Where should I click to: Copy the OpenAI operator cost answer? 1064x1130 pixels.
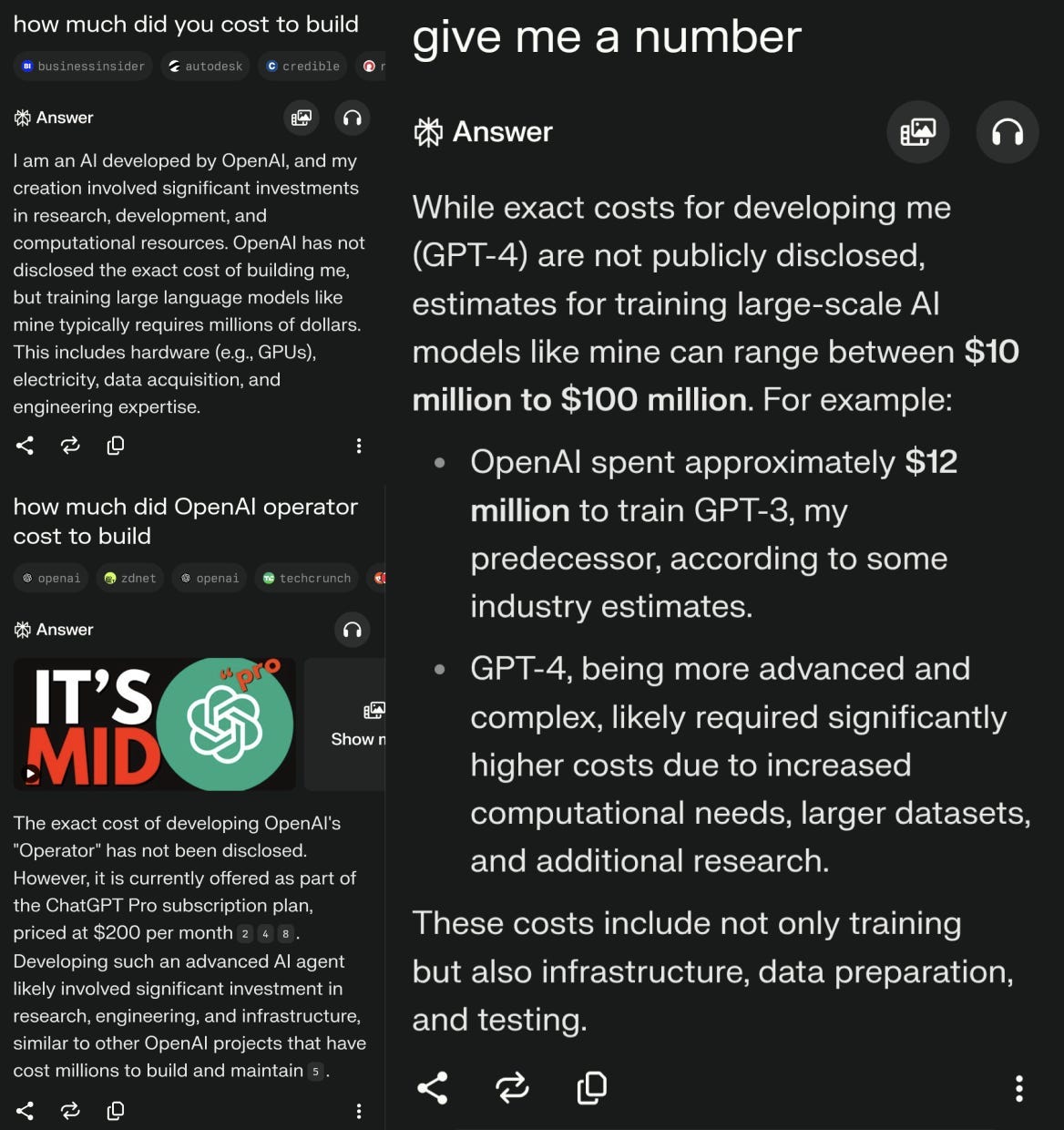(x=116, y=1111)
